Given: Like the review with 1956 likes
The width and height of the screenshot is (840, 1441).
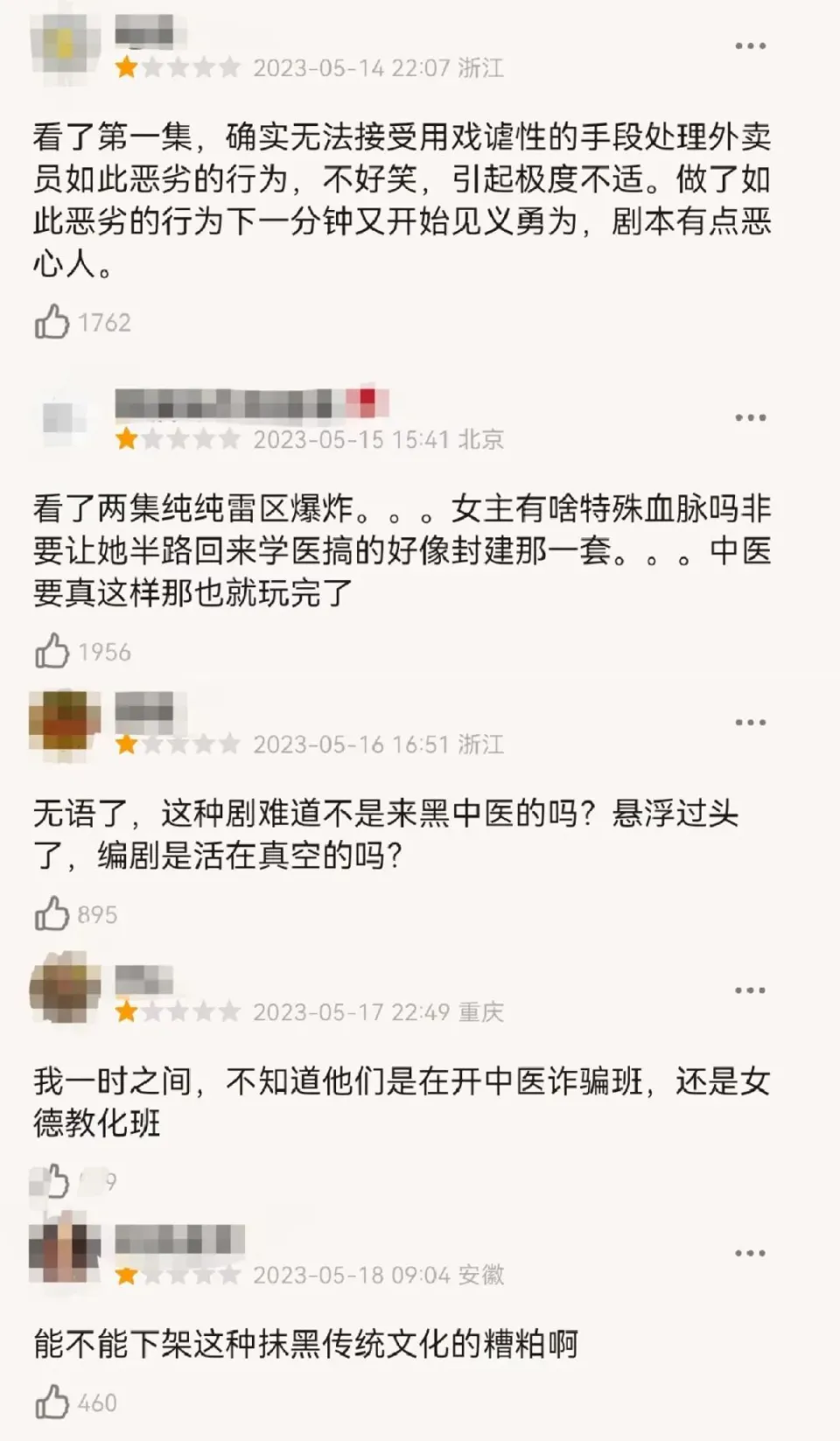Looking at the screenshot, I should pyautogui.click(x=52, y=651).
